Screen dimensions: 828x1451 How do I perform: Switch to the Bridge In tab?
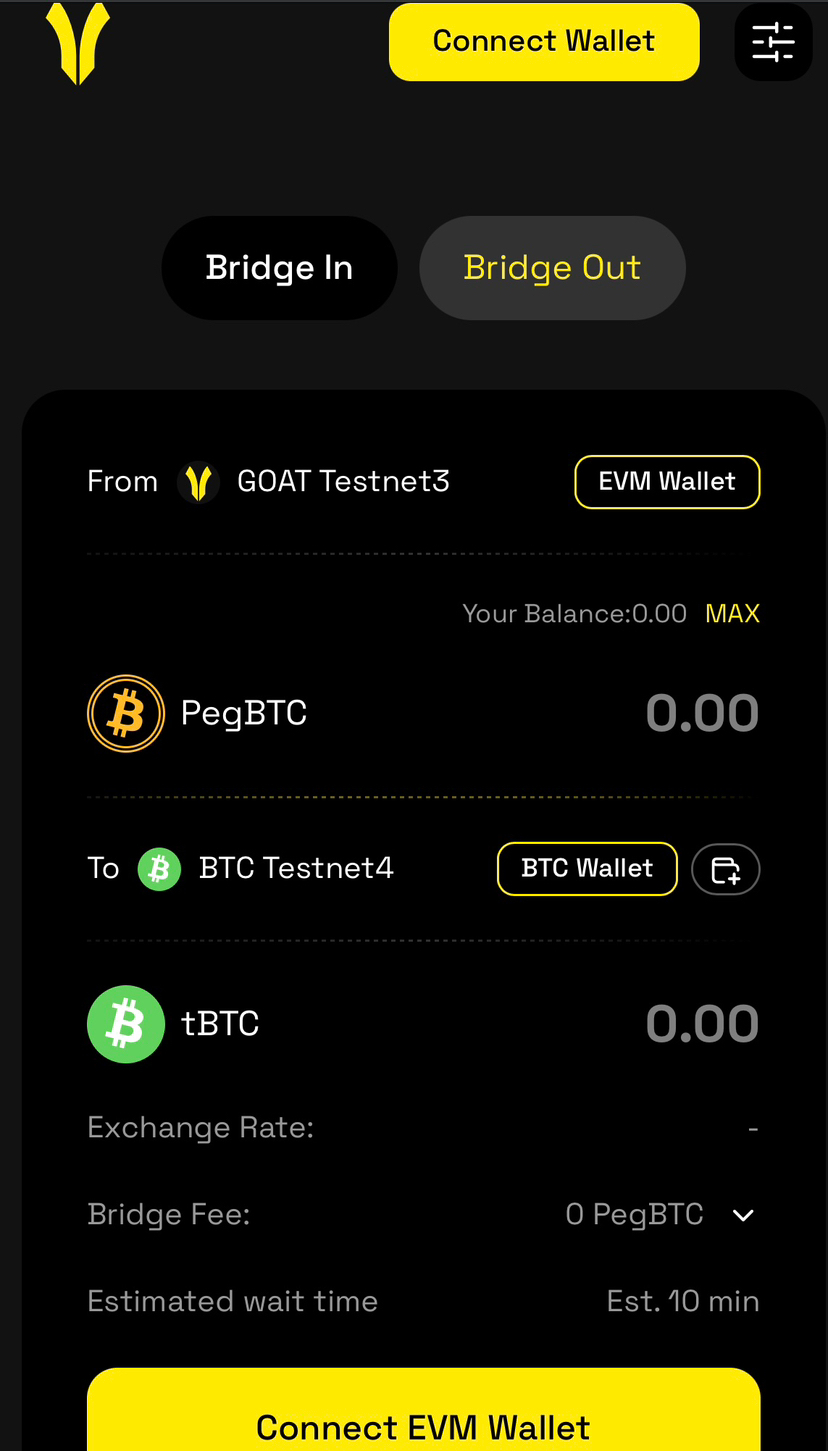(x=279, y=268)
